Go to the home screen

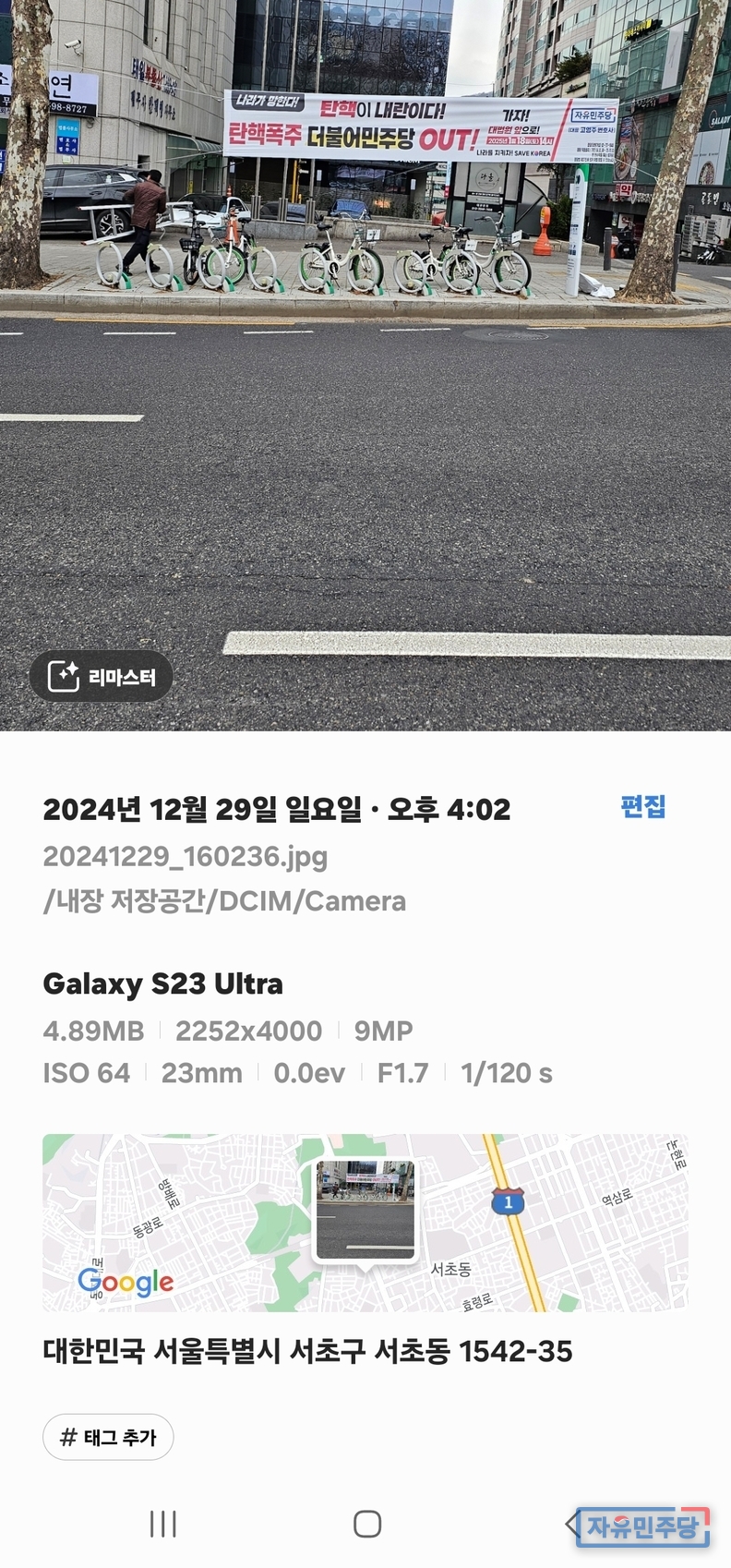point(367,1524)
